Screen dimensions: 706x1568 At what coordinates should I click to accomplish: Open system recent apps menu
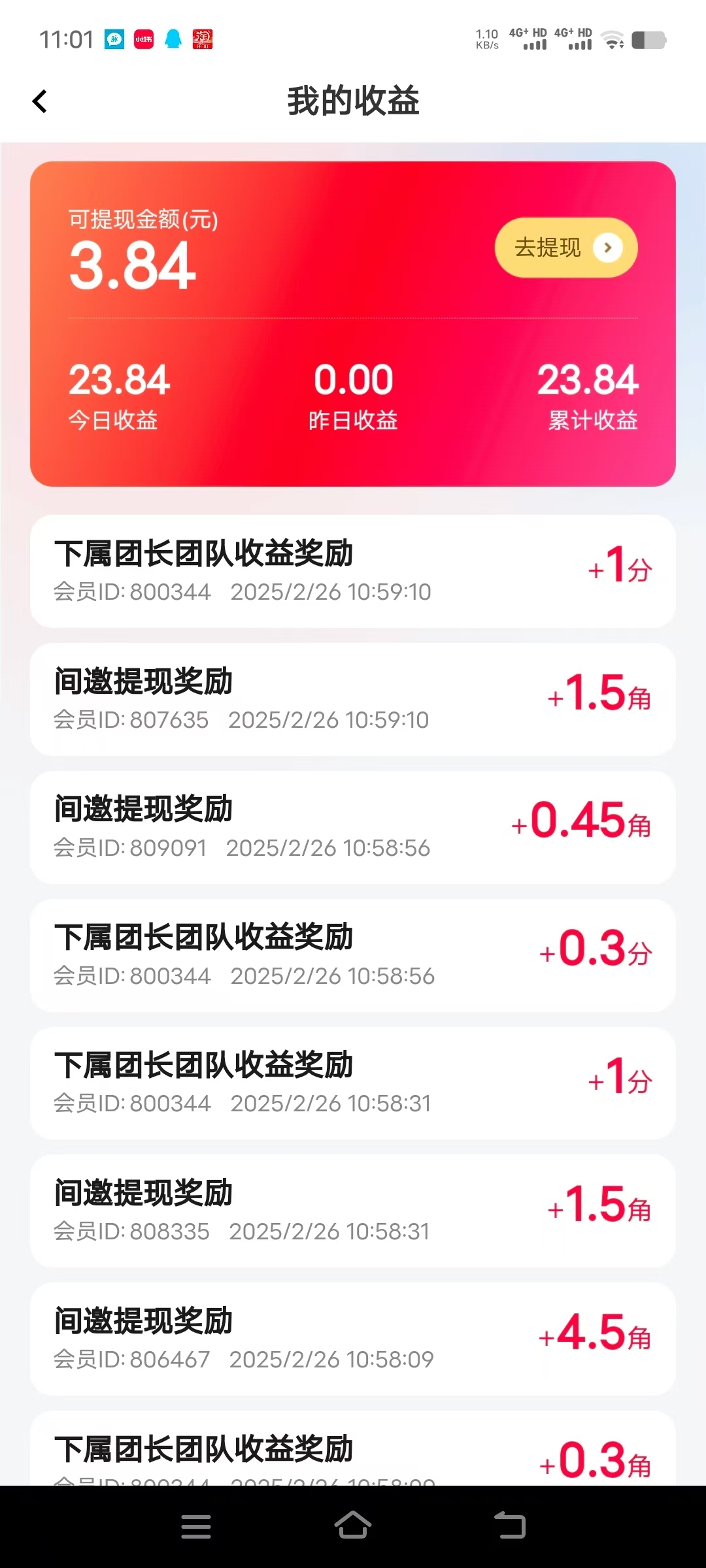coord(196,1526)
